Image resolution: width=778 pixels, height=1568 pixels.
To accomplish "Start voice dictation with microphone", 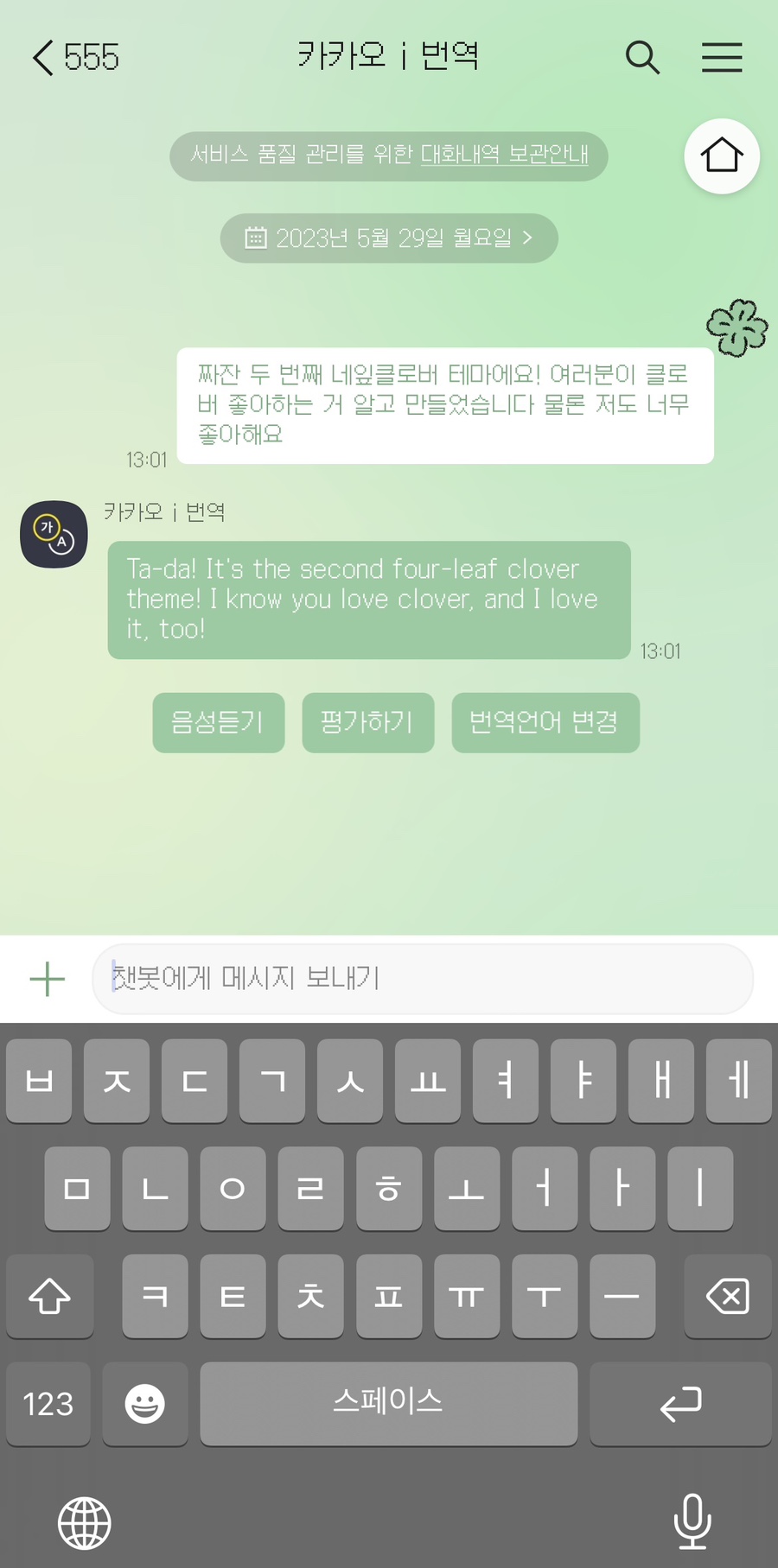I will (x=692, y=1521).
